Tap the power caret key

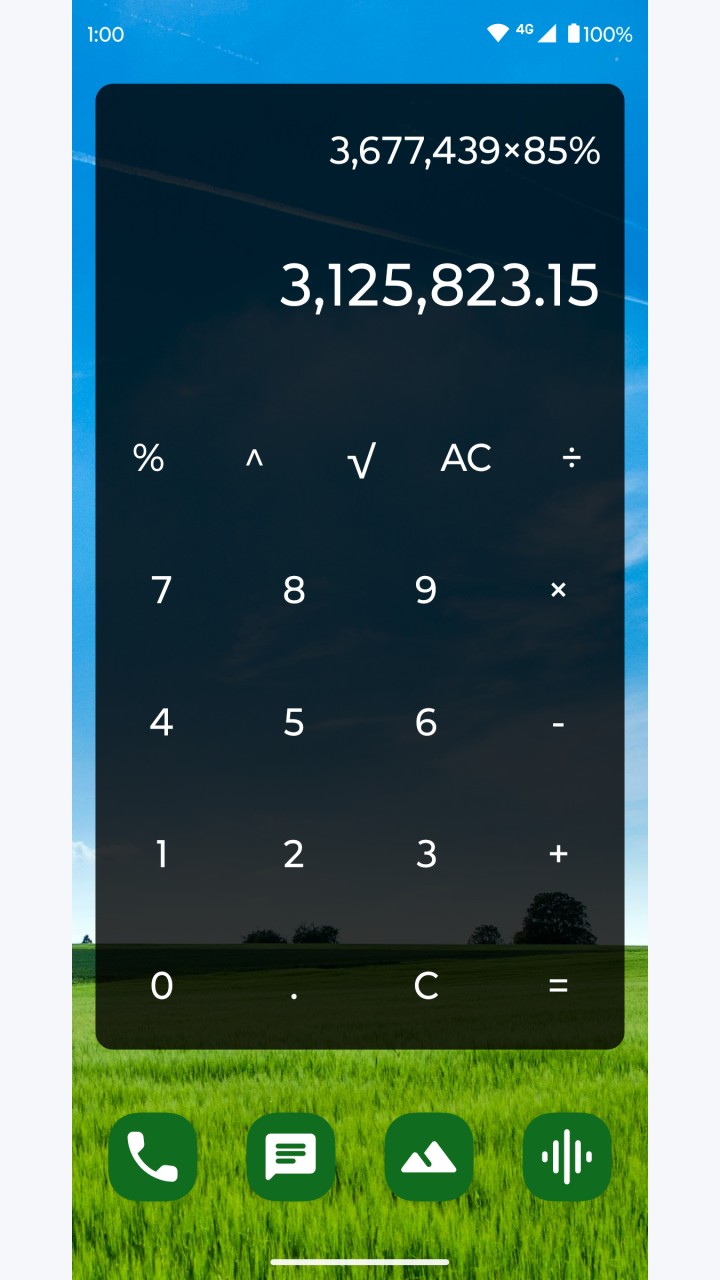(254, 458)
